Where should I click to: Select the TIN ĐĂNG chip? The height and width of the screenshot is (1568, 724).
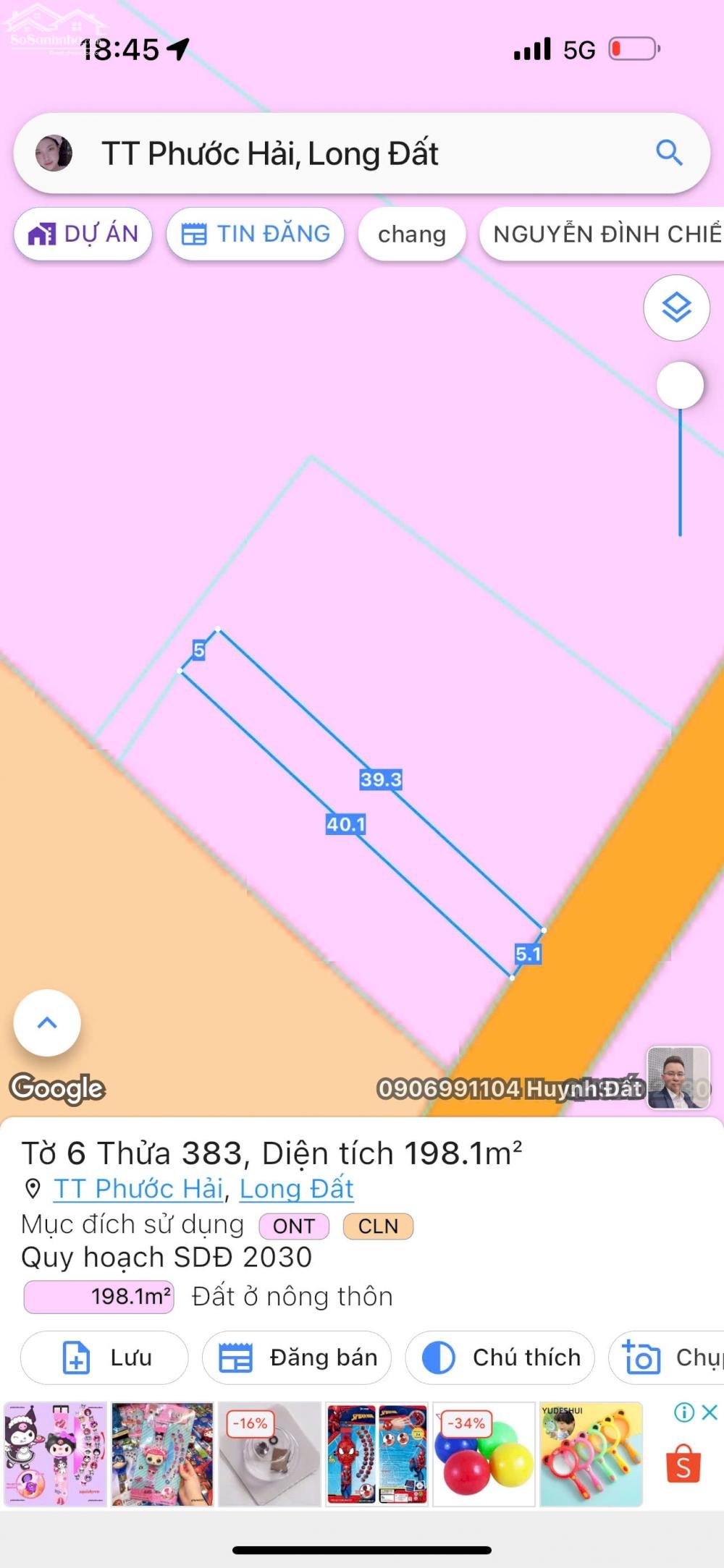click(x=255, y=234)
